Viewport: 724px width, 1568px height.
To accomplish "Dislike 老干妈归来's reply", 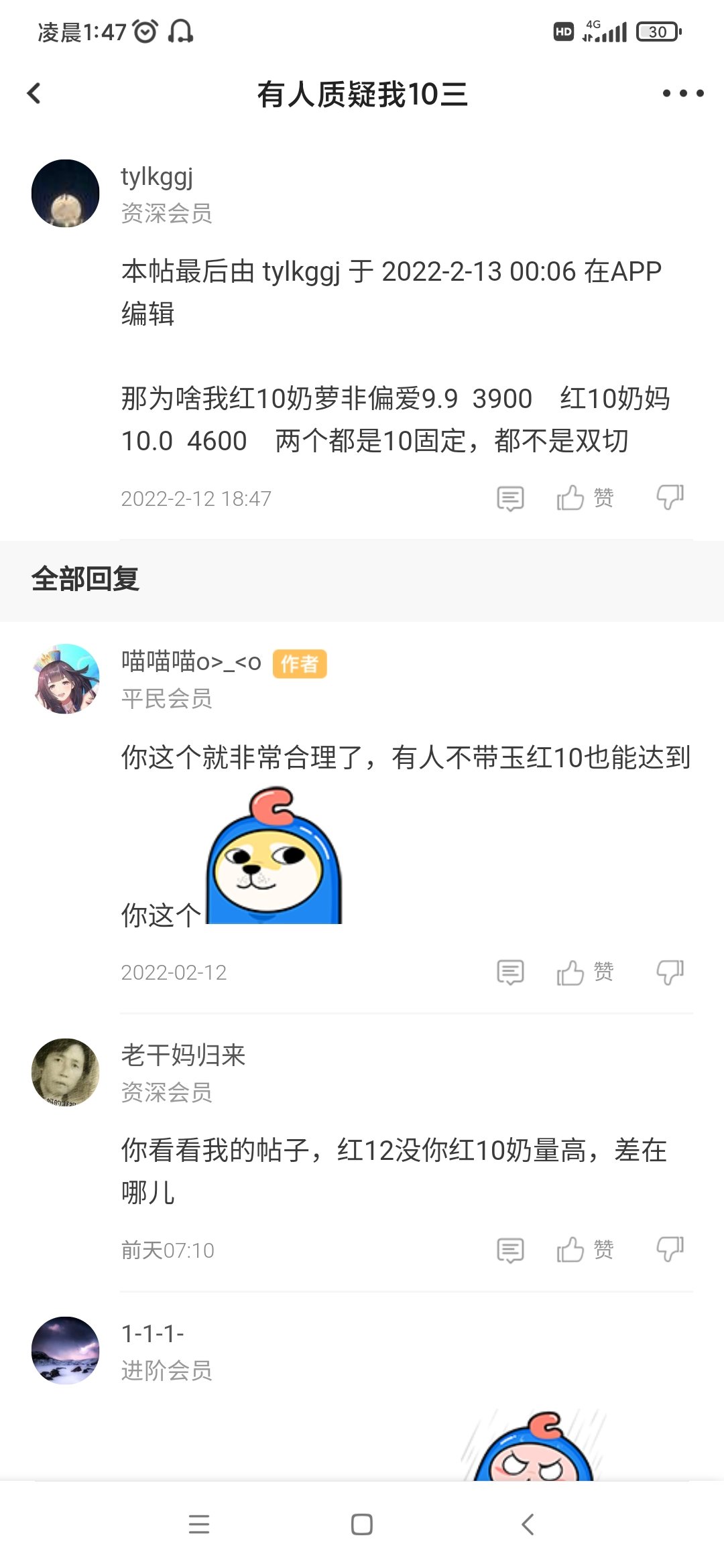I will [x=670, y=1250].
